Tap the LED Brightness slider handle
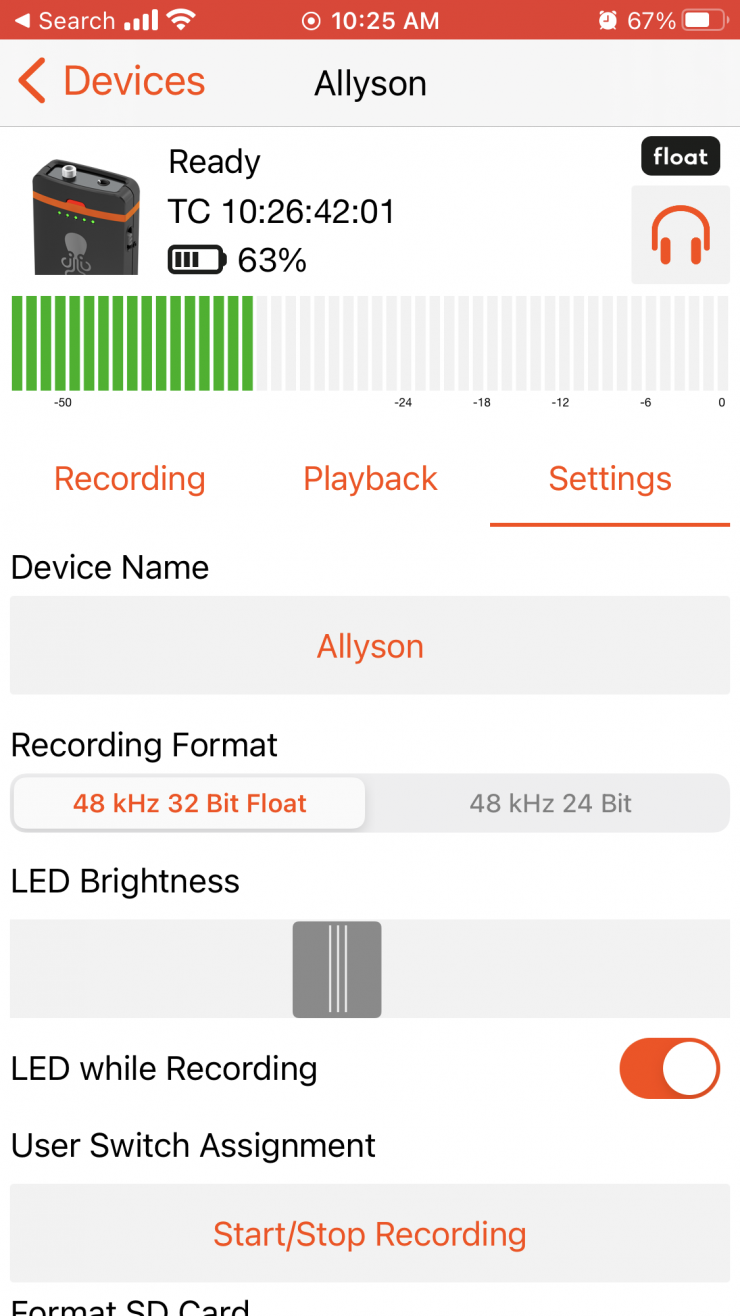This screenshot has height=1316, width=740. (x=337, y=969)
